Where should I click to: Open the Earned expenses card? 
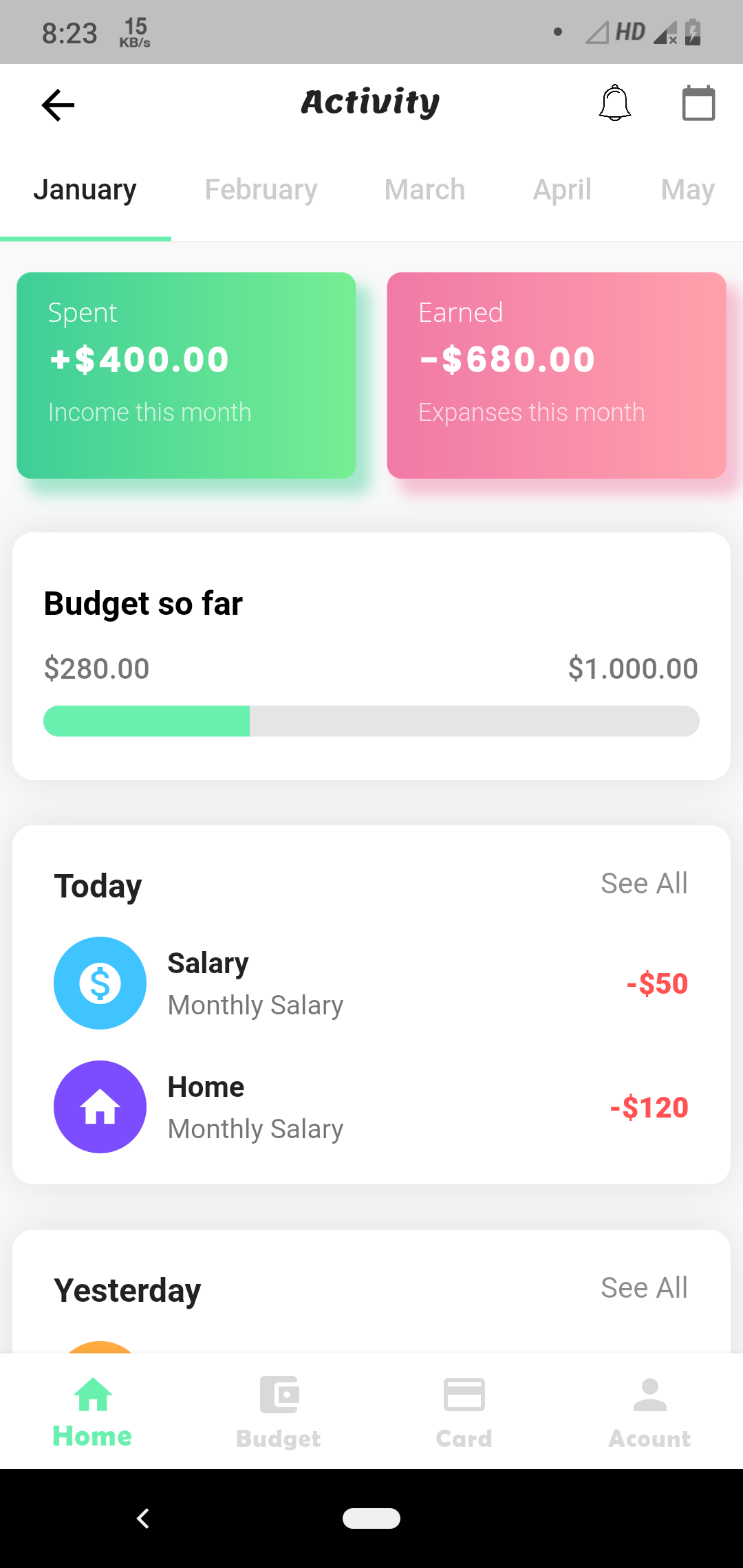556,375
